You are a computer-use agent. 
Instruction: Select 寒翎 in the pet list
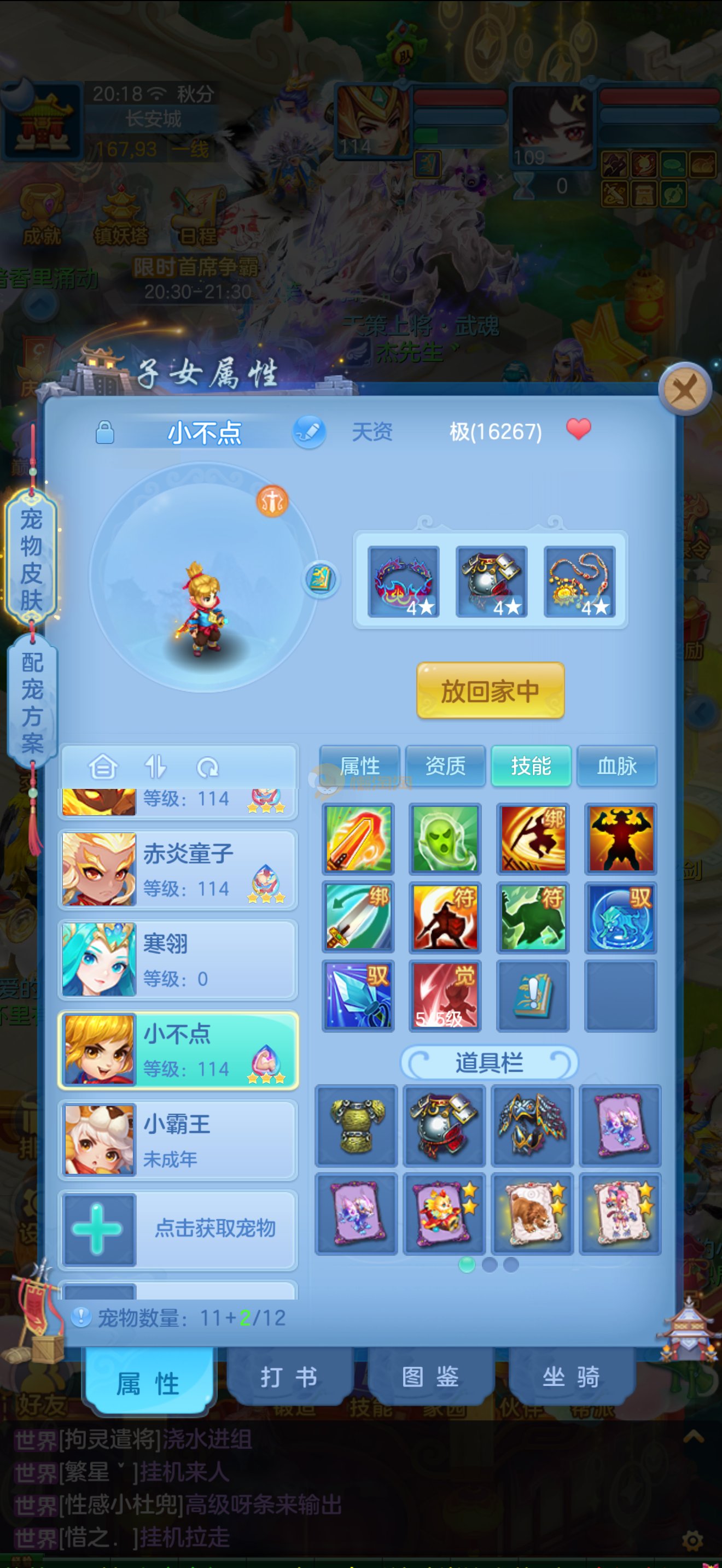(178, 960)
